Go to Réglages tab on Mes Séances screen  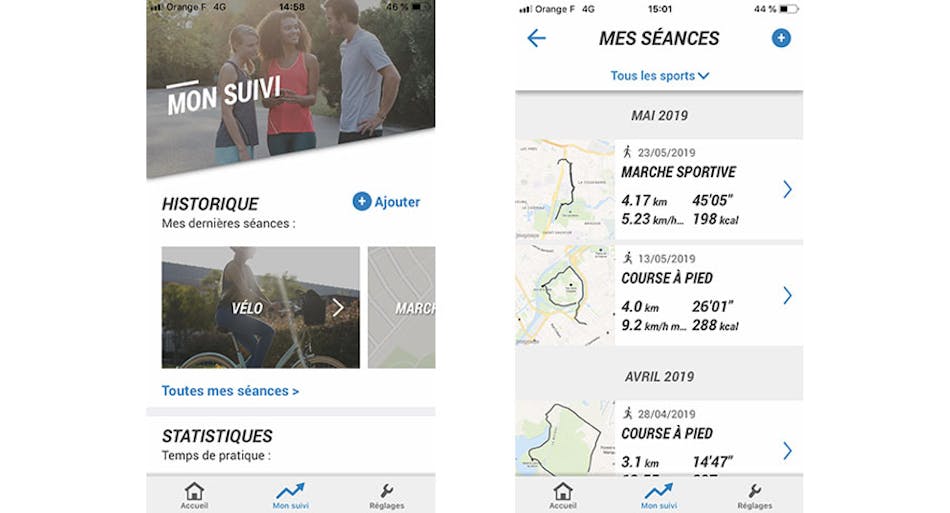[x=755, y=495]
